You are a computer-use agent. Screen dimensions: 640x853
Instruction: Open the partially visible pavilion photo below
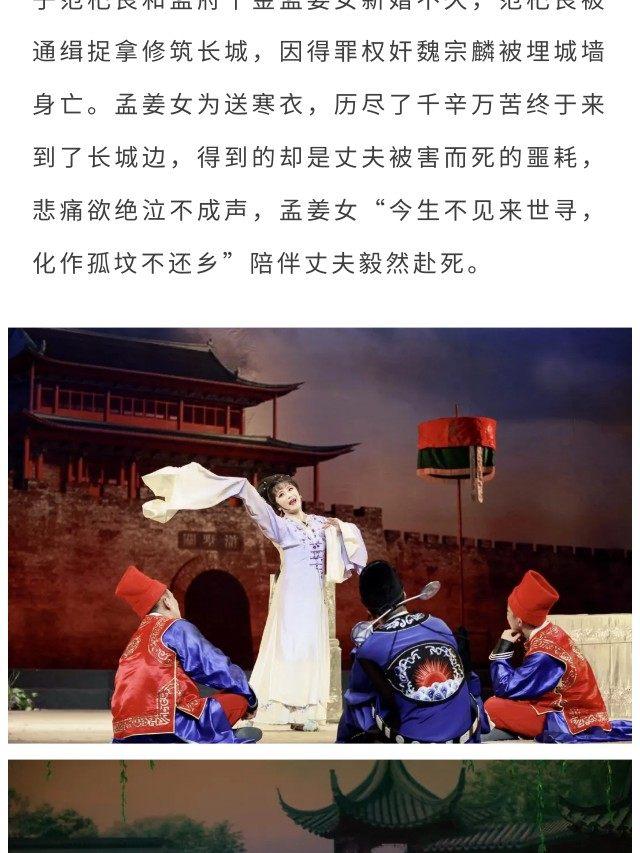tap(320, 807)
